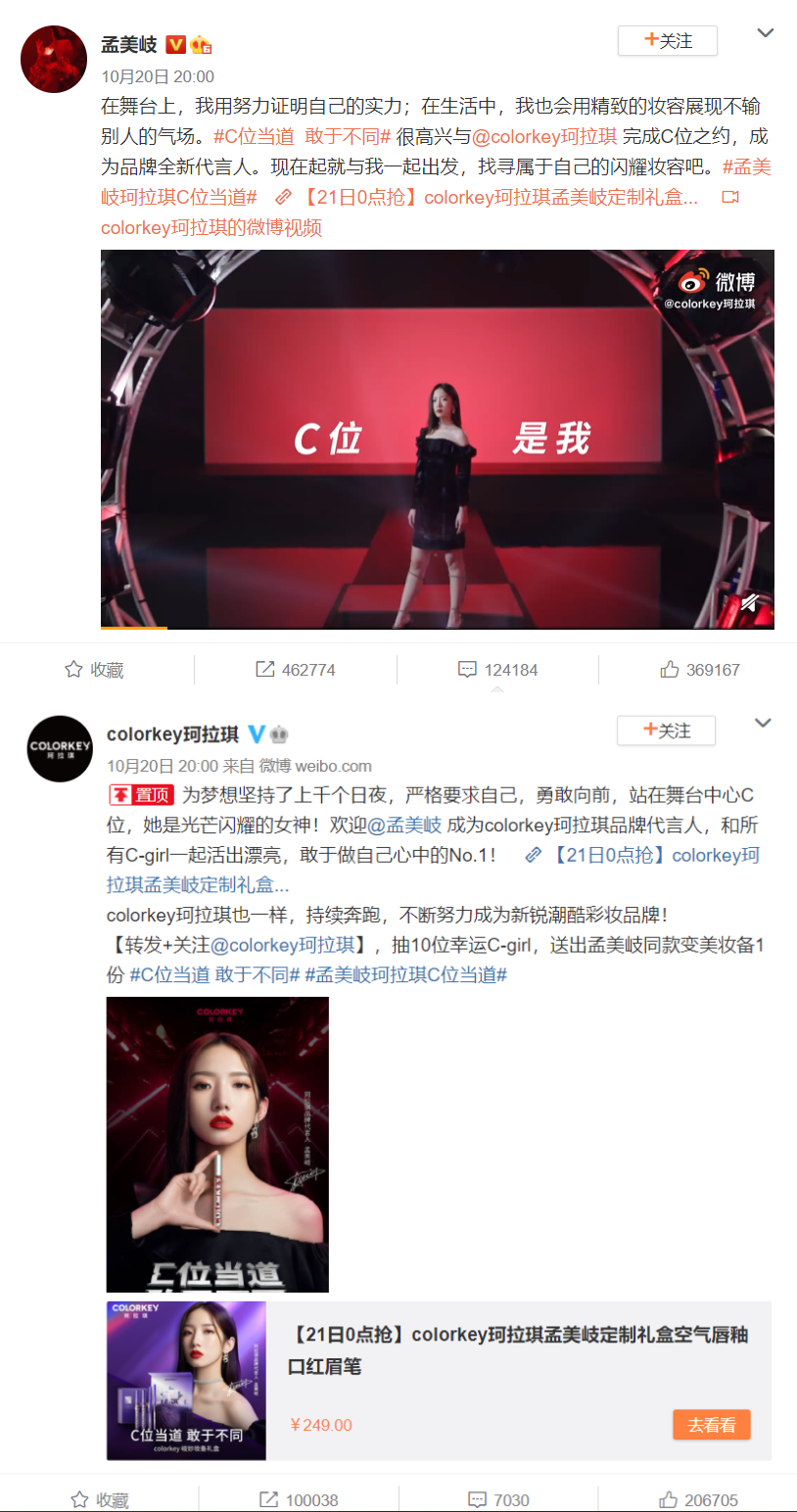Expand the dropdown arrow on 孟美岐's post

pyautogui.click(x=766, y=33)
